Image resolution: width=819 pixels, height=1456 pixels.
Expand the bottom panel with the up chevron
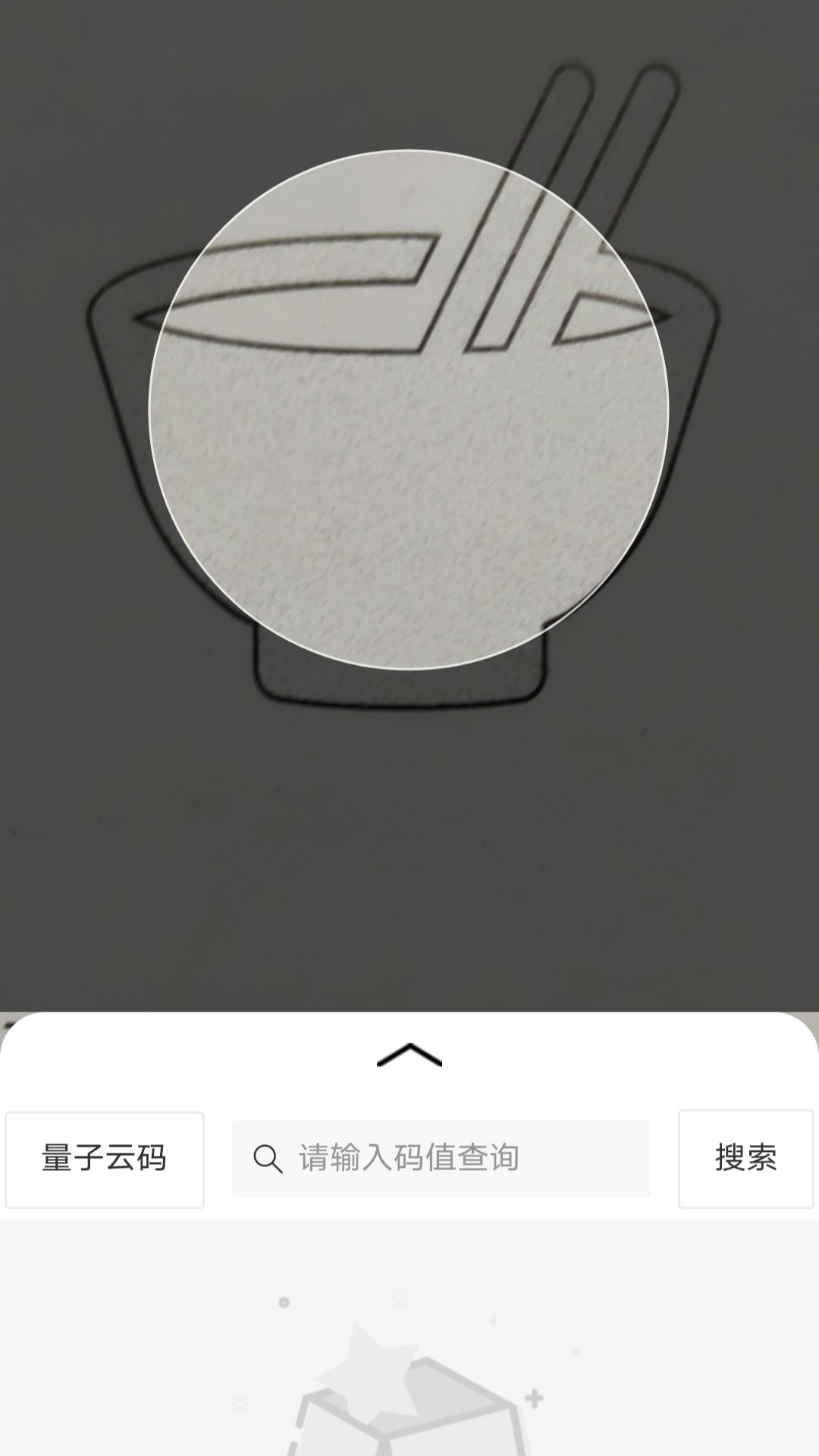click(x=409, y=1054)
